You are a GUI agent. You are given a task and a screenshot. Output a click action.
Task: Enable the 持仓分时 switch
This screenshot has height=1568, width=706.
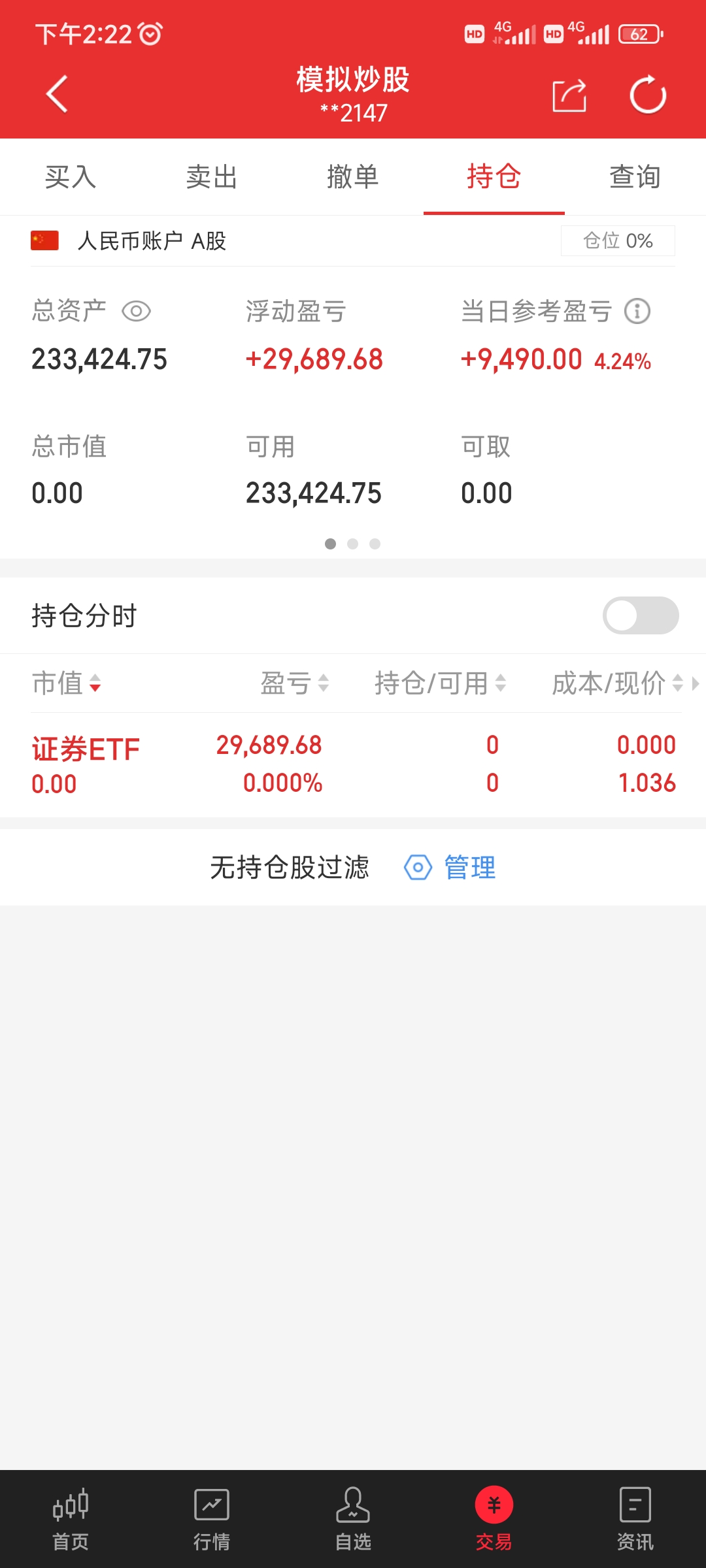[x=640, y=615]
